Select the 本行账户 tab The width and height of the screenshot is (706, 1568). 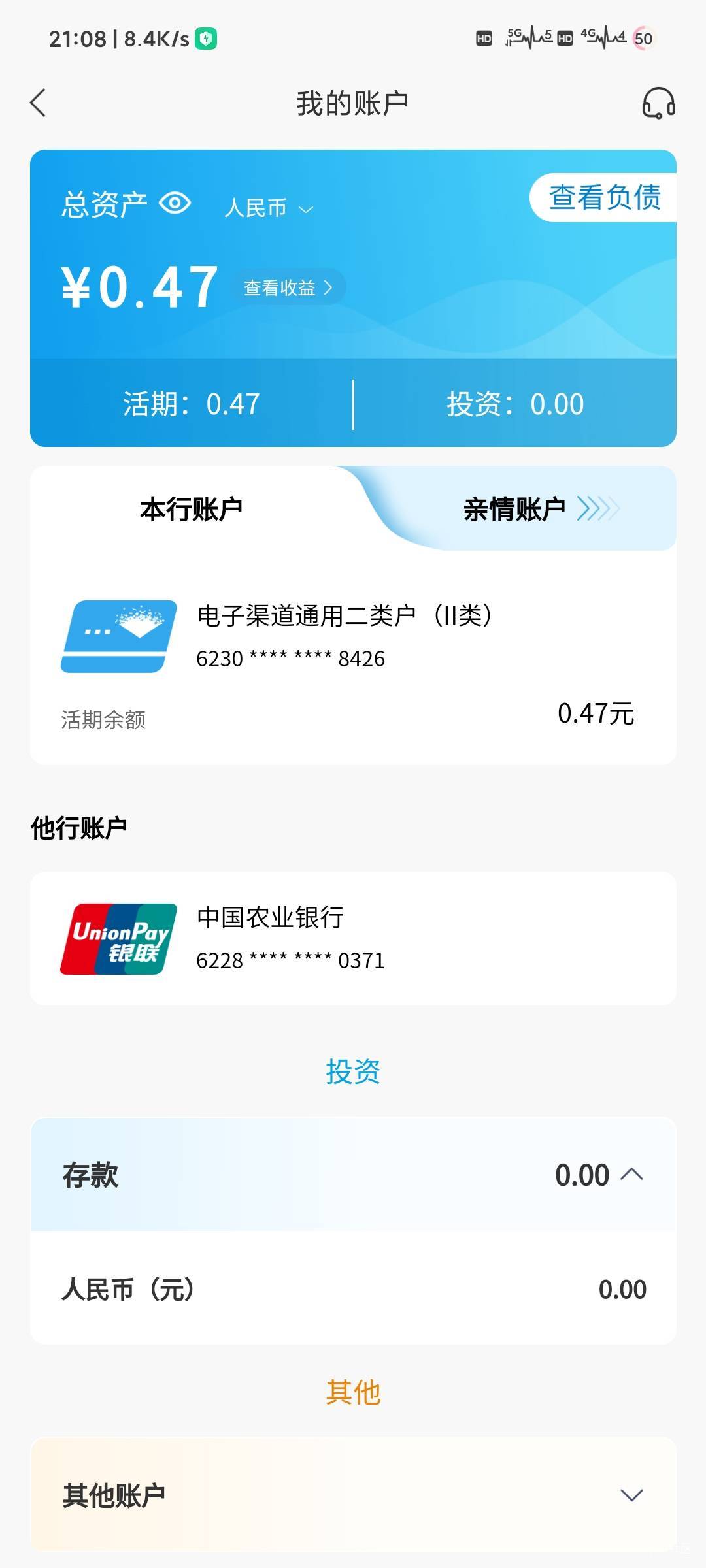click(x=191, y=509)
